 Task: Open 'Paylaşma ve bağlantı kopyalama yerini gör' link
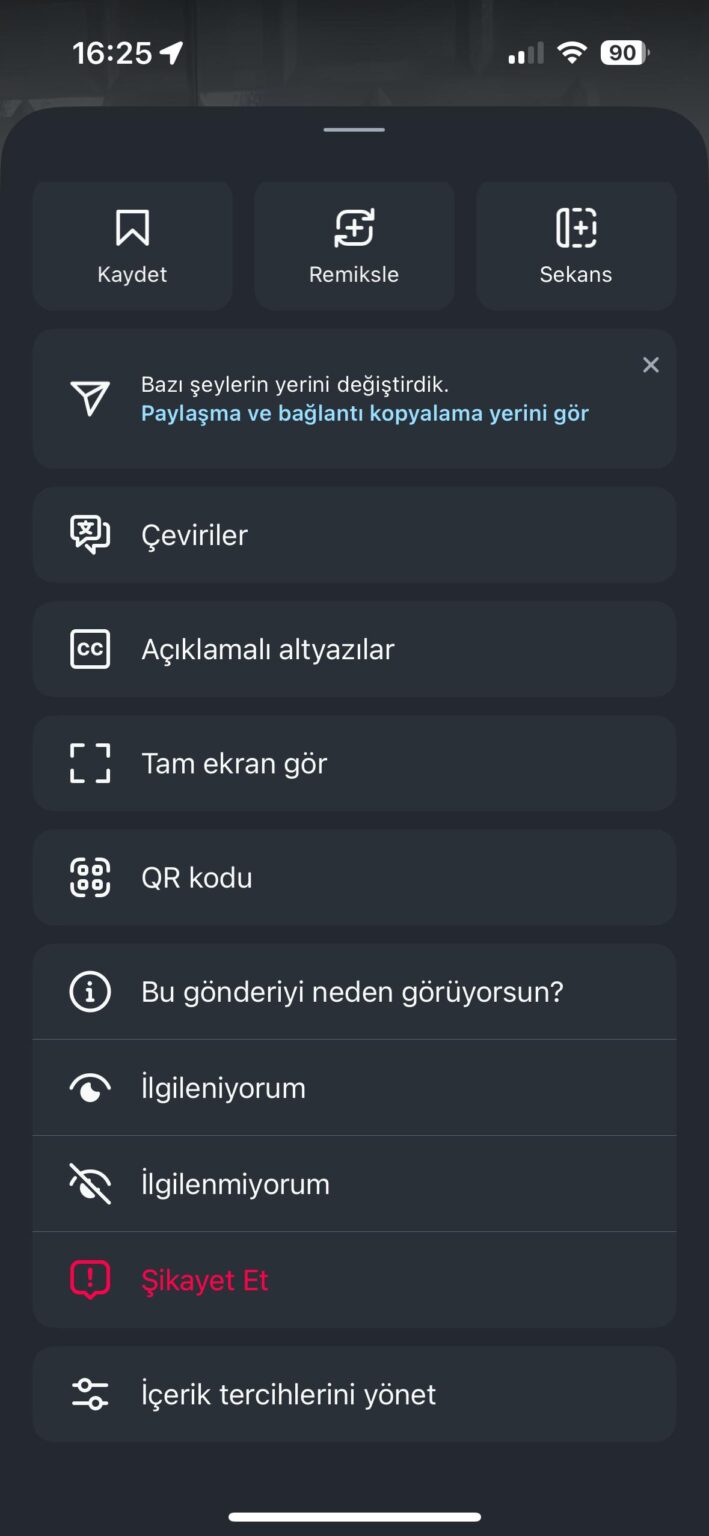tap(365, 413)
